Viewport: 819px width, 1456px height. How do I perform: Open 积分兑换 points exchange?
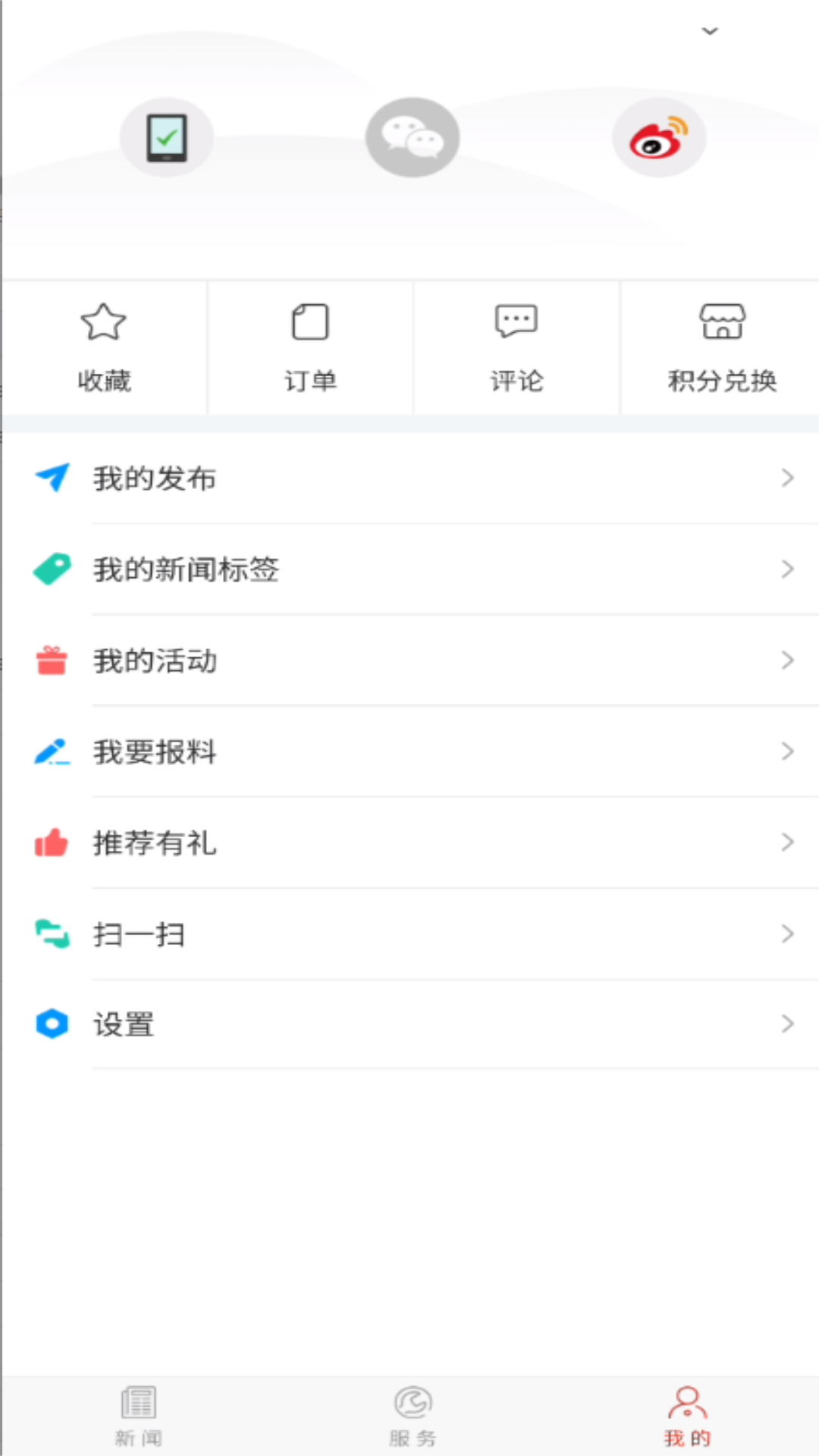coord(721,348)
